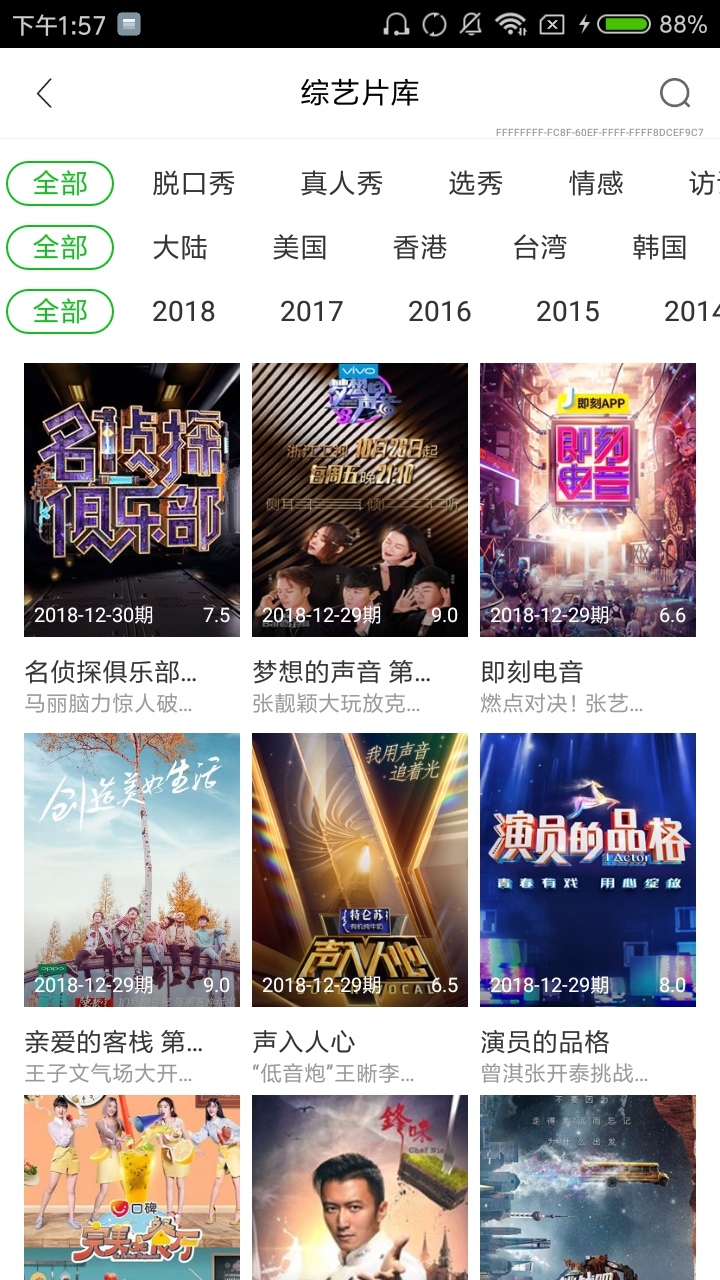Screen dimensions: 720x1280
Task: Select 大陆 as the region filter
Action: (182, 248)
